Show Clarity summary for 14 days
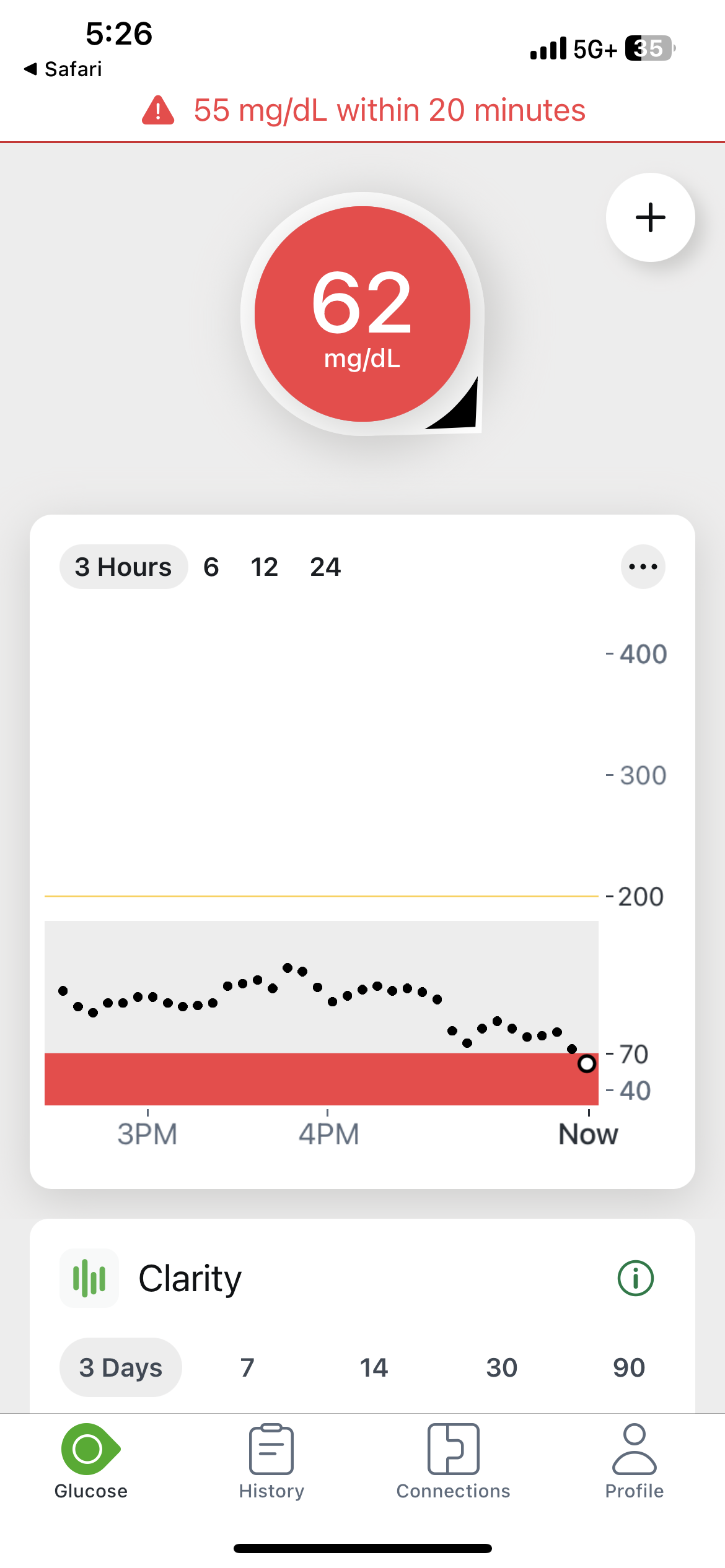Screen dimensions: 725x1568 click(374, 1367)
